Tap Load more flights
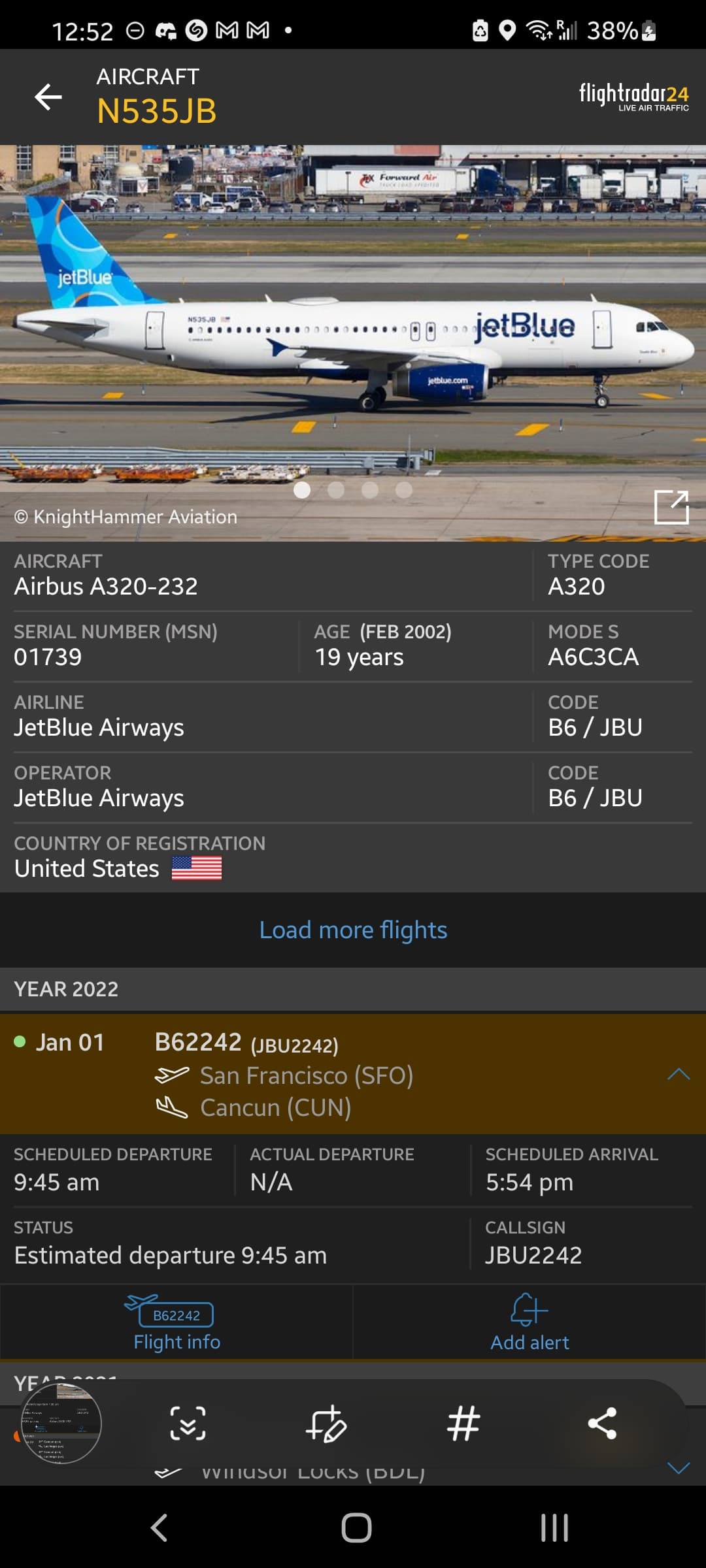Screen dimensions: 706x1568 353,929
